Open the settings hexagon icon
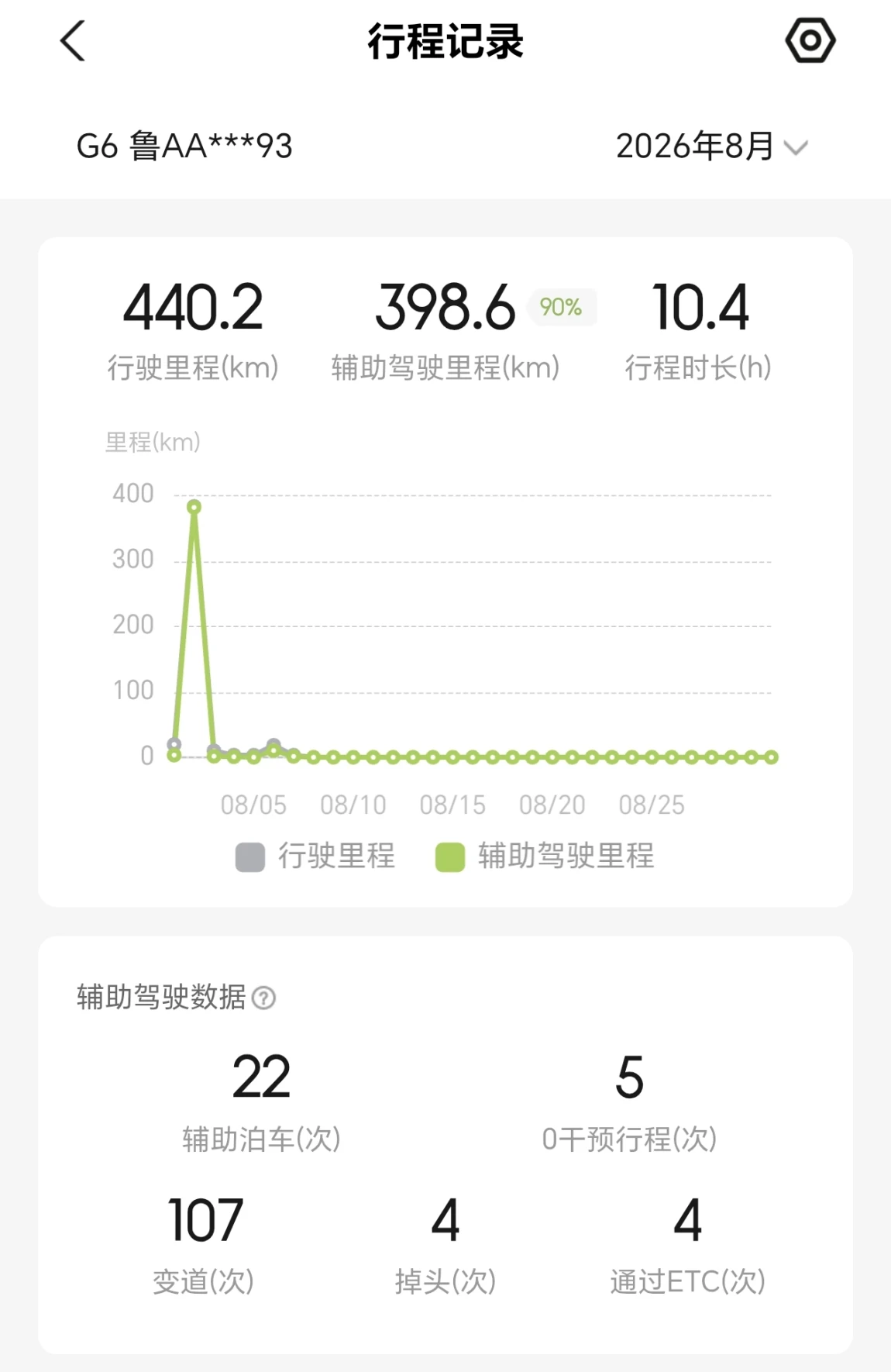The image size is (891, 1372). [x=810, y=40]
